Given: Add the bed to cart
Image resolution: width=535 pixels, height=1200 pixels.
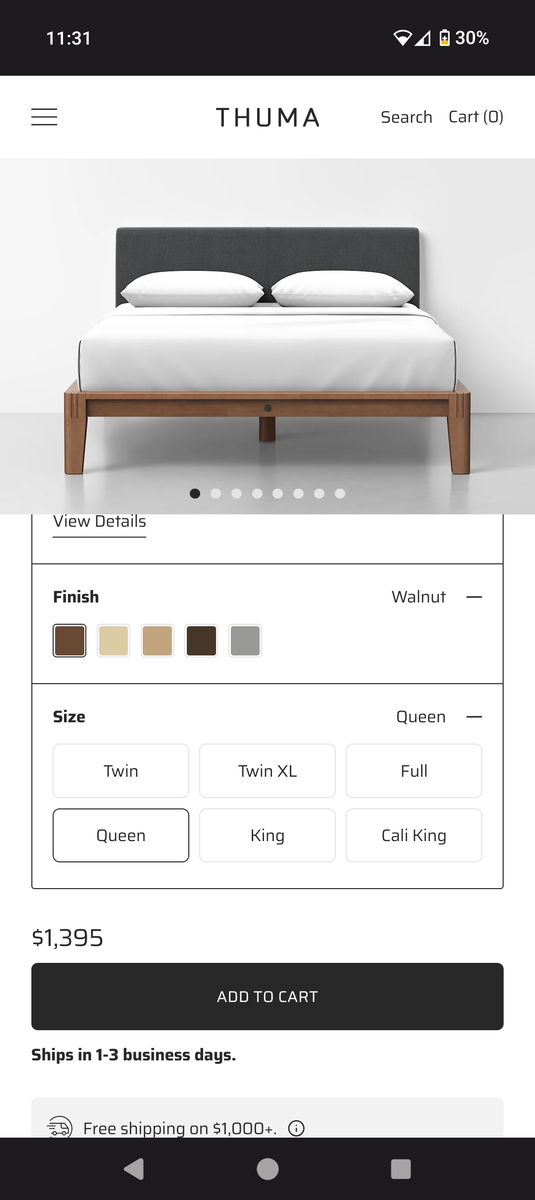Looking at the screenshot, I should click(267, 996).
